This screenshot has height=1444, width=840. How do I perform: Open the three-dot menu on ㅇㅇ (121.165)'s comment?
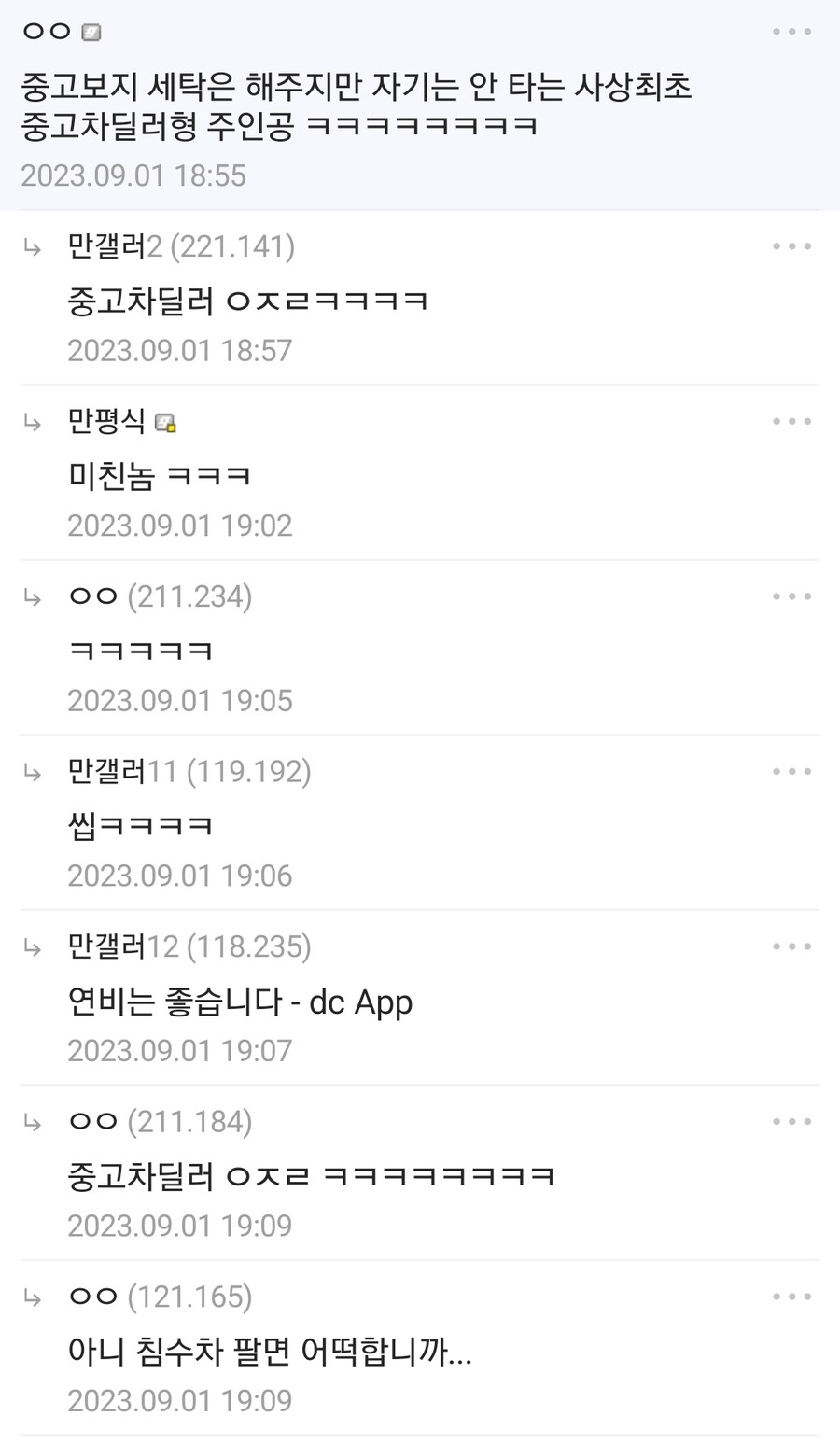(790, 1296)
